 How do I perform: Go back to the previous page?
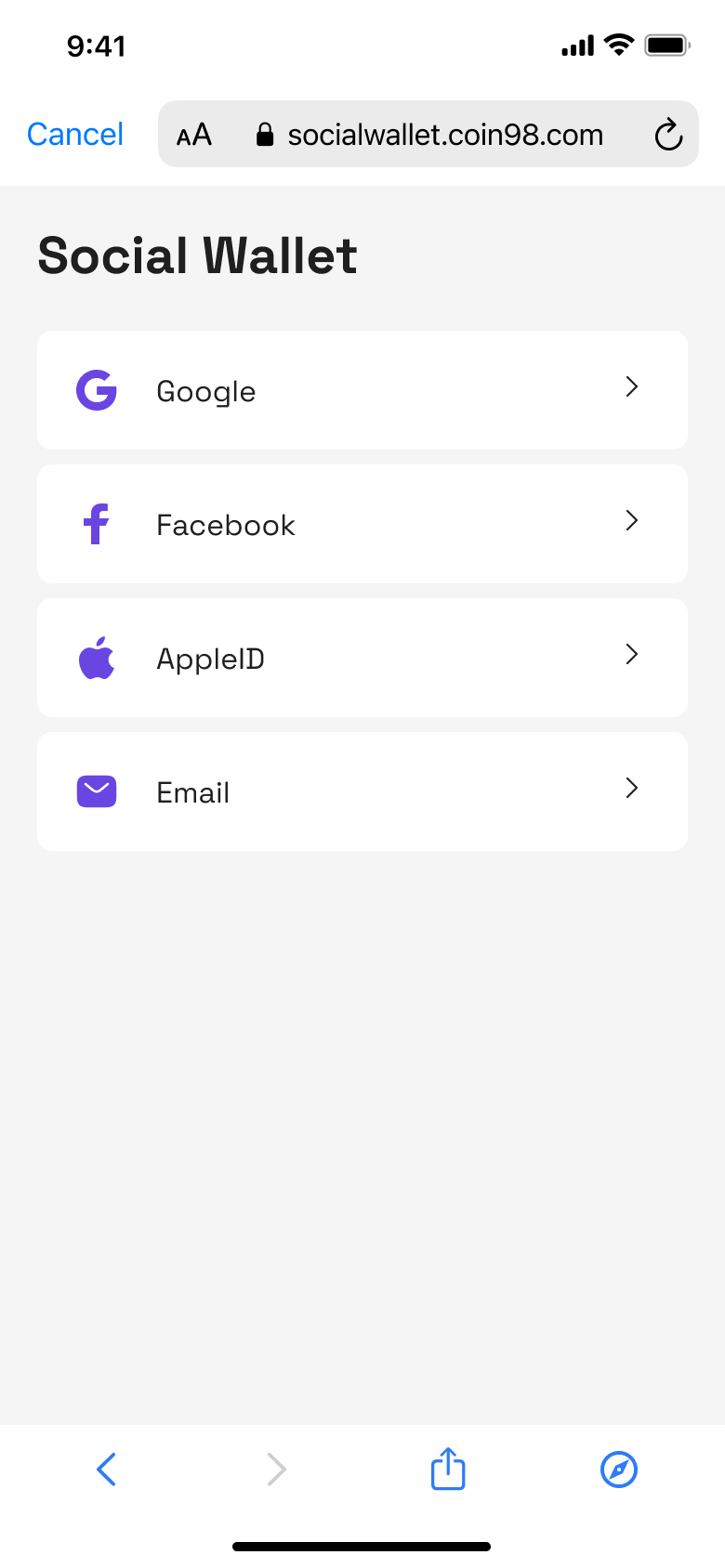point(106,1470)
